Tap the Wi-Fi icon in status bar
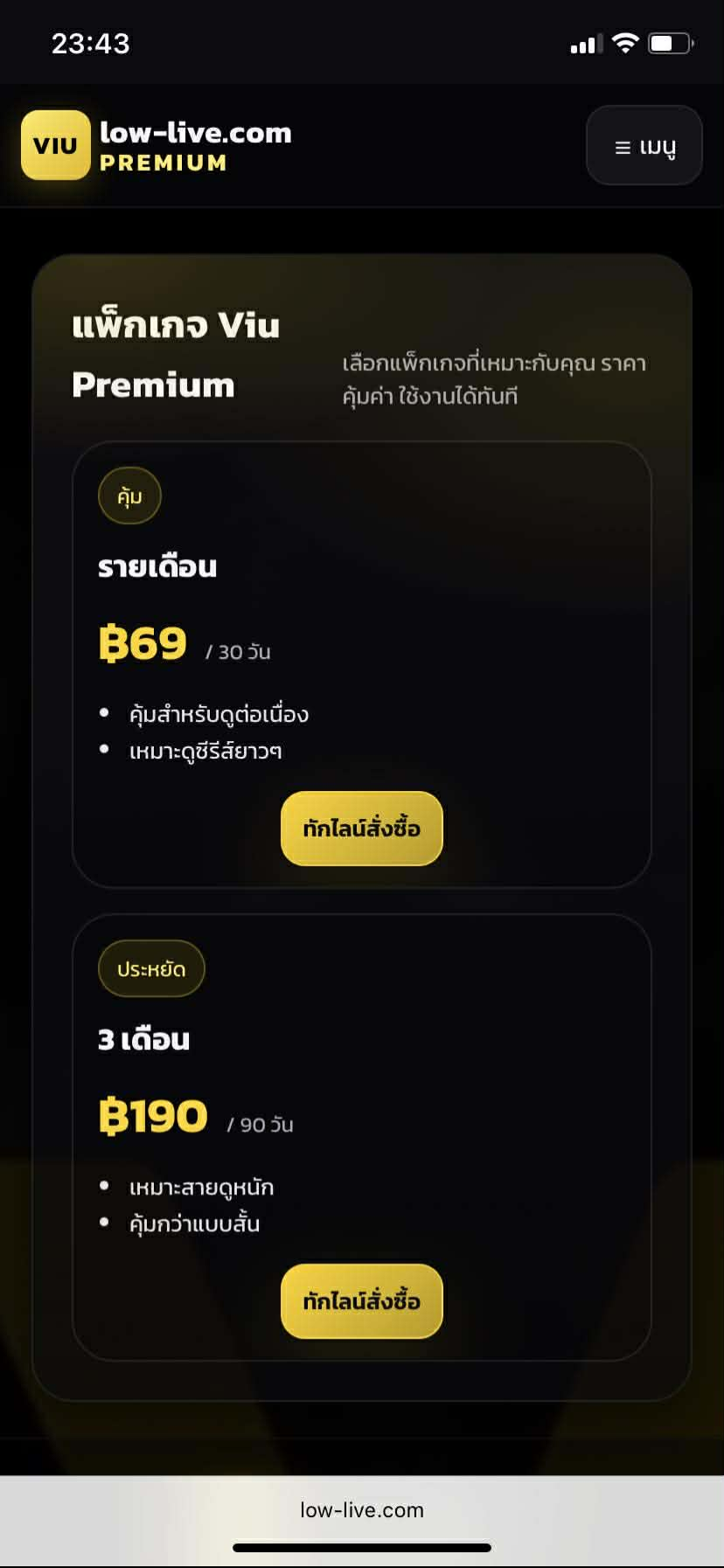The width and height of the screenshot is (724, 1568). coord(627,42)
